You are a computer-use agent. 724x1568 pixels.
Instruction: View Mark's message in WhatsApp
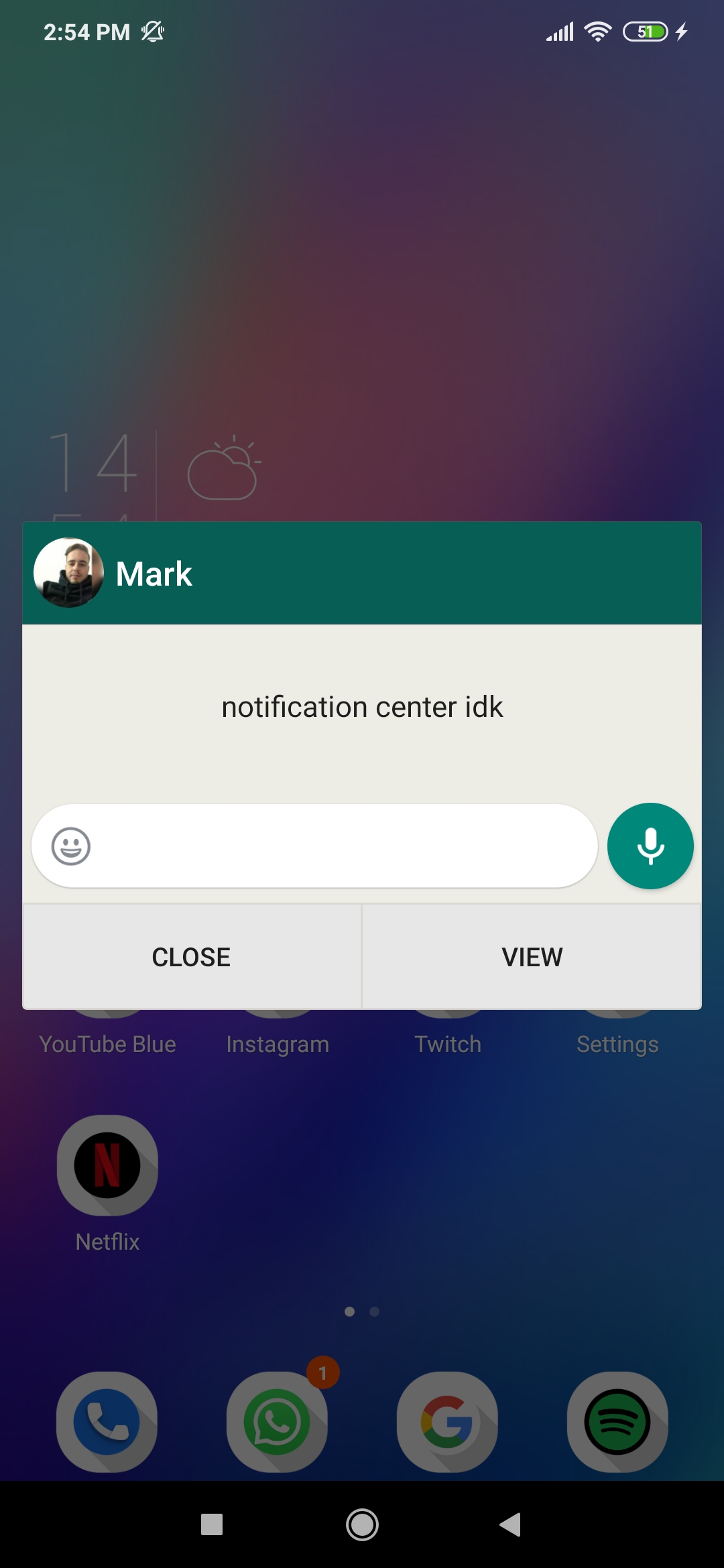[532, 956]
